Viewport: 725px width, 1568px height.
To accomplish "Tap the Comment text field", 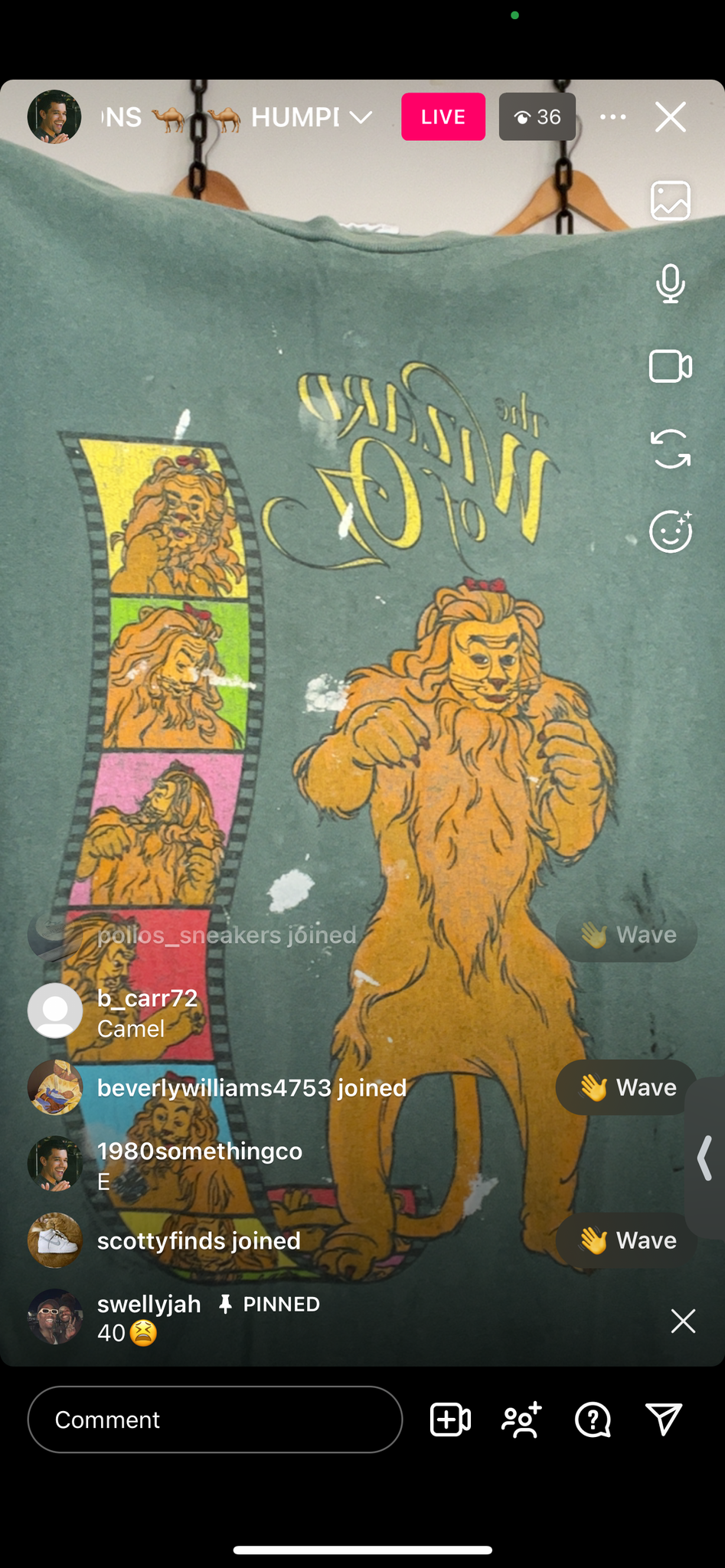I will tap(215, 1419).
